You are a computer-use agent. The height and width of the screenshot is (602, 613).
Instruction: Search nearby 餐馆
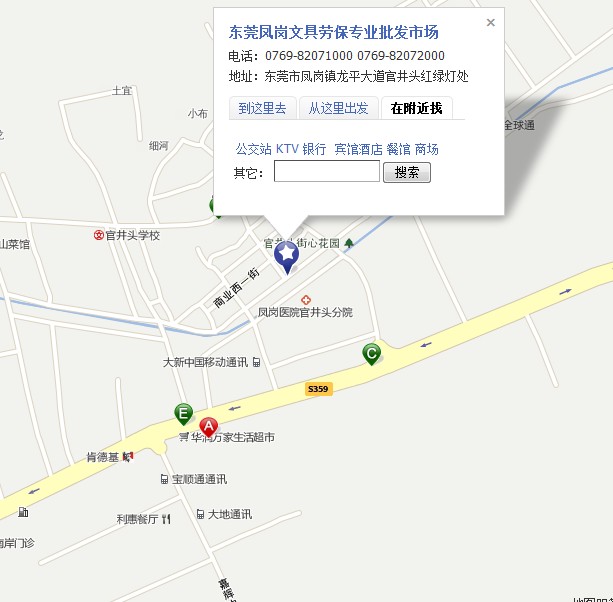398,149
